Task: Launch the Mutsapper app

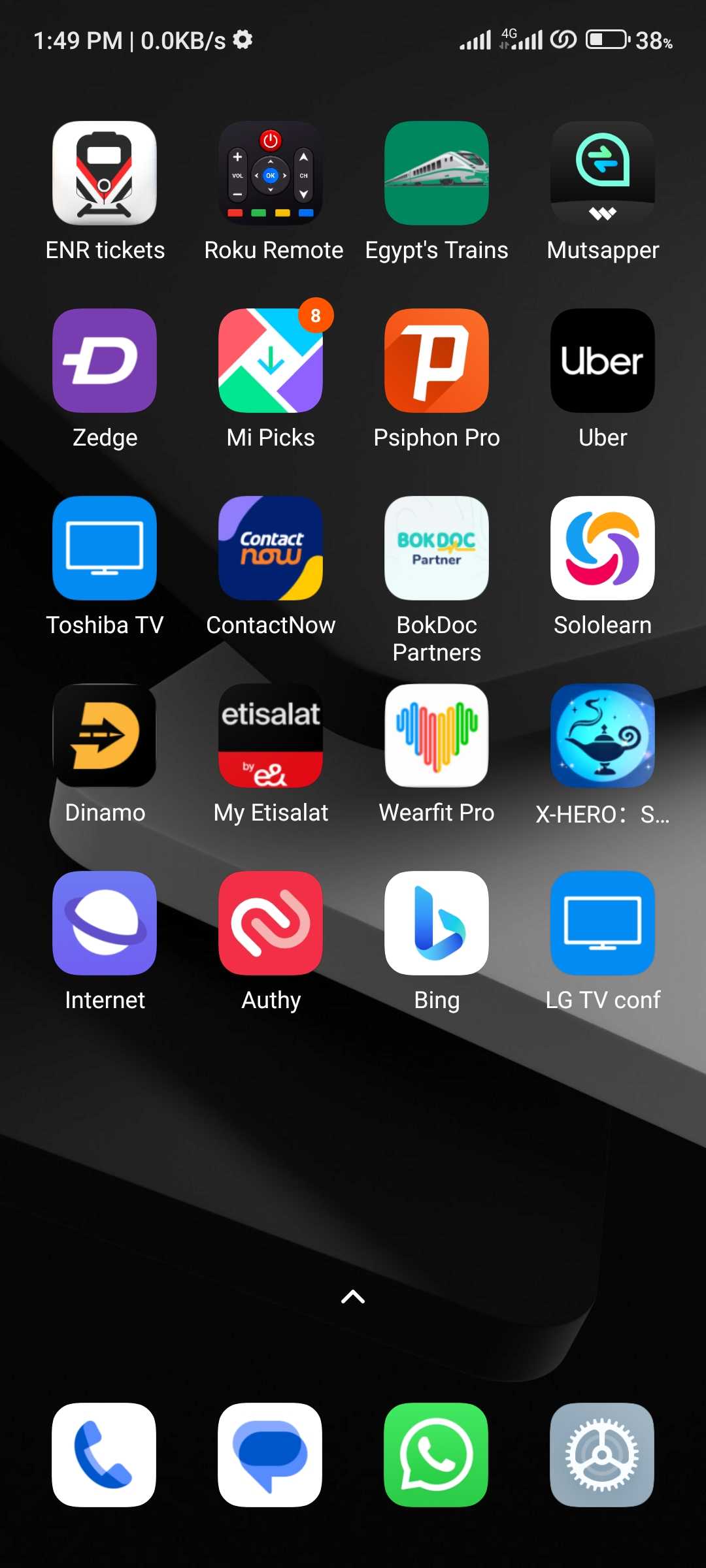Action: (603, 173)
